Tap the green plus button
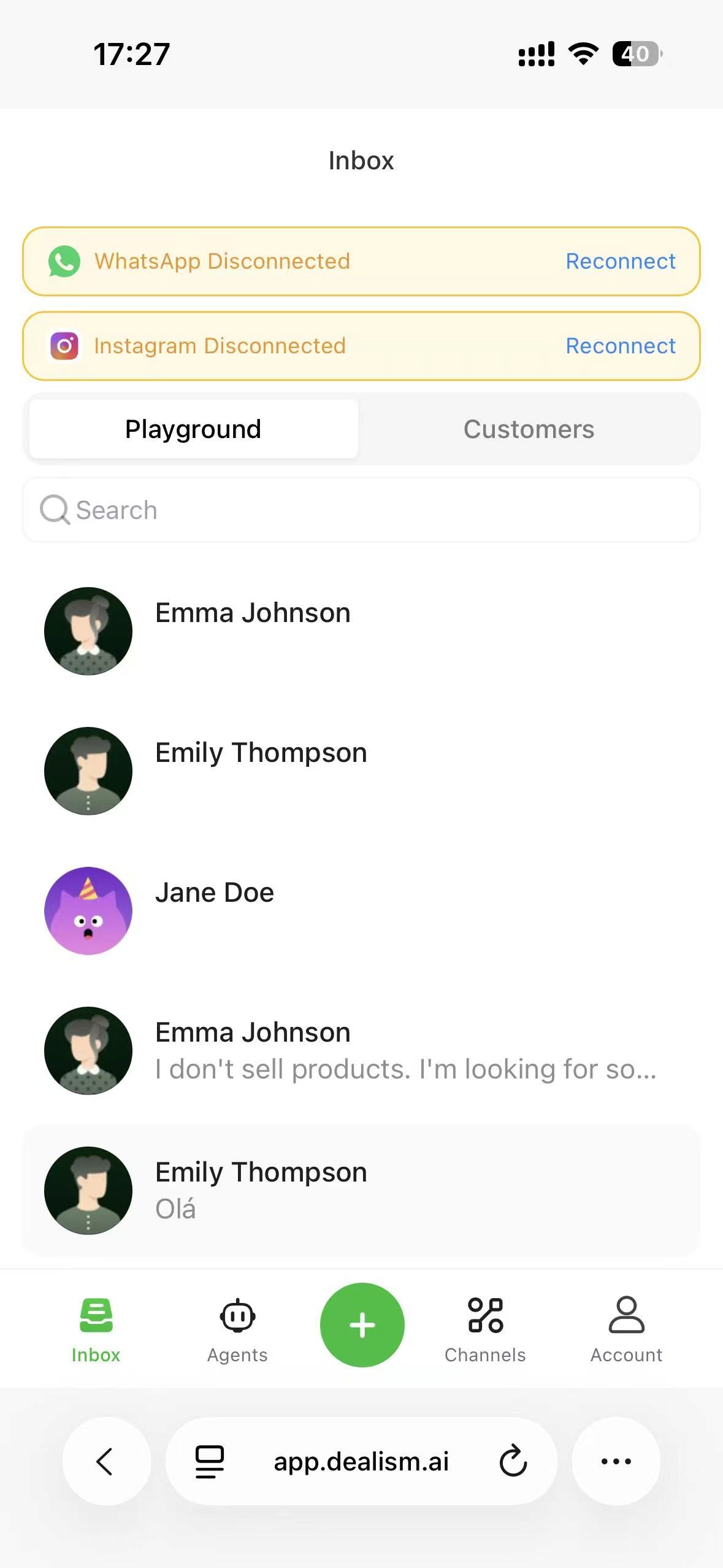 362,1325
